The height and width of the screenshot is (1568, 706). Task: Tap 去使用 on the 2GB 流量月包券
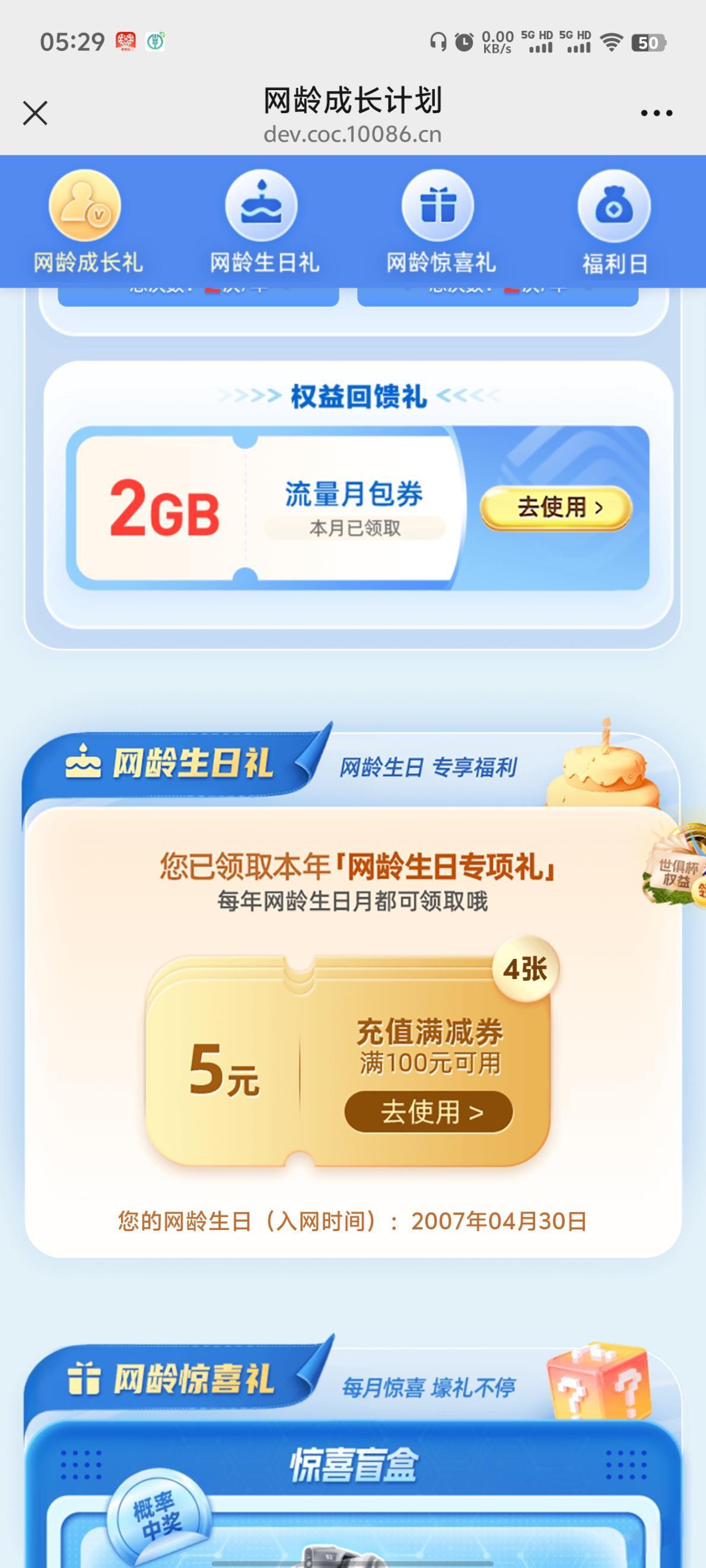(555, 508)
